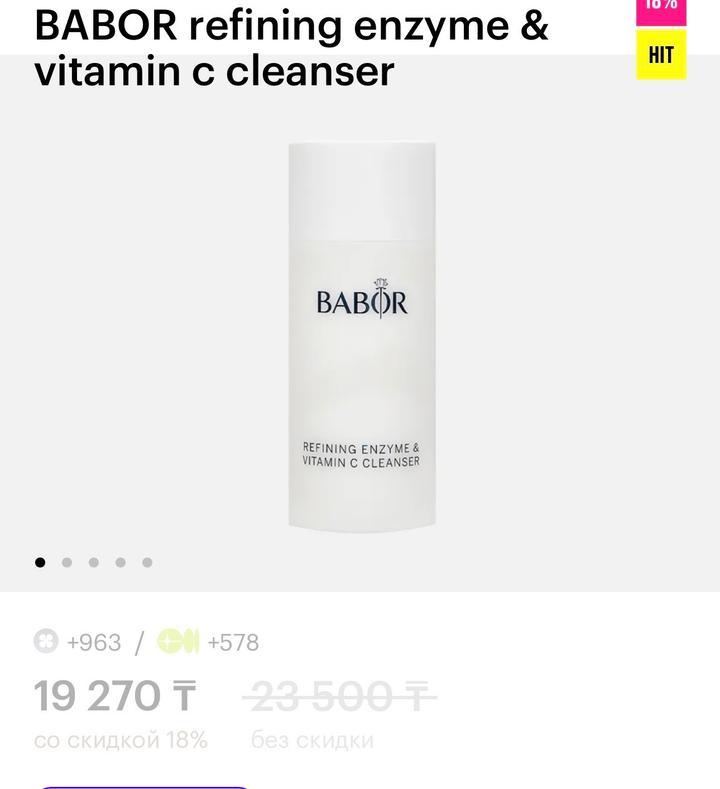Go to the last image indicator dot
This screenshot has height=789, width=720.
pyautogui.click(x=147, y=562)
